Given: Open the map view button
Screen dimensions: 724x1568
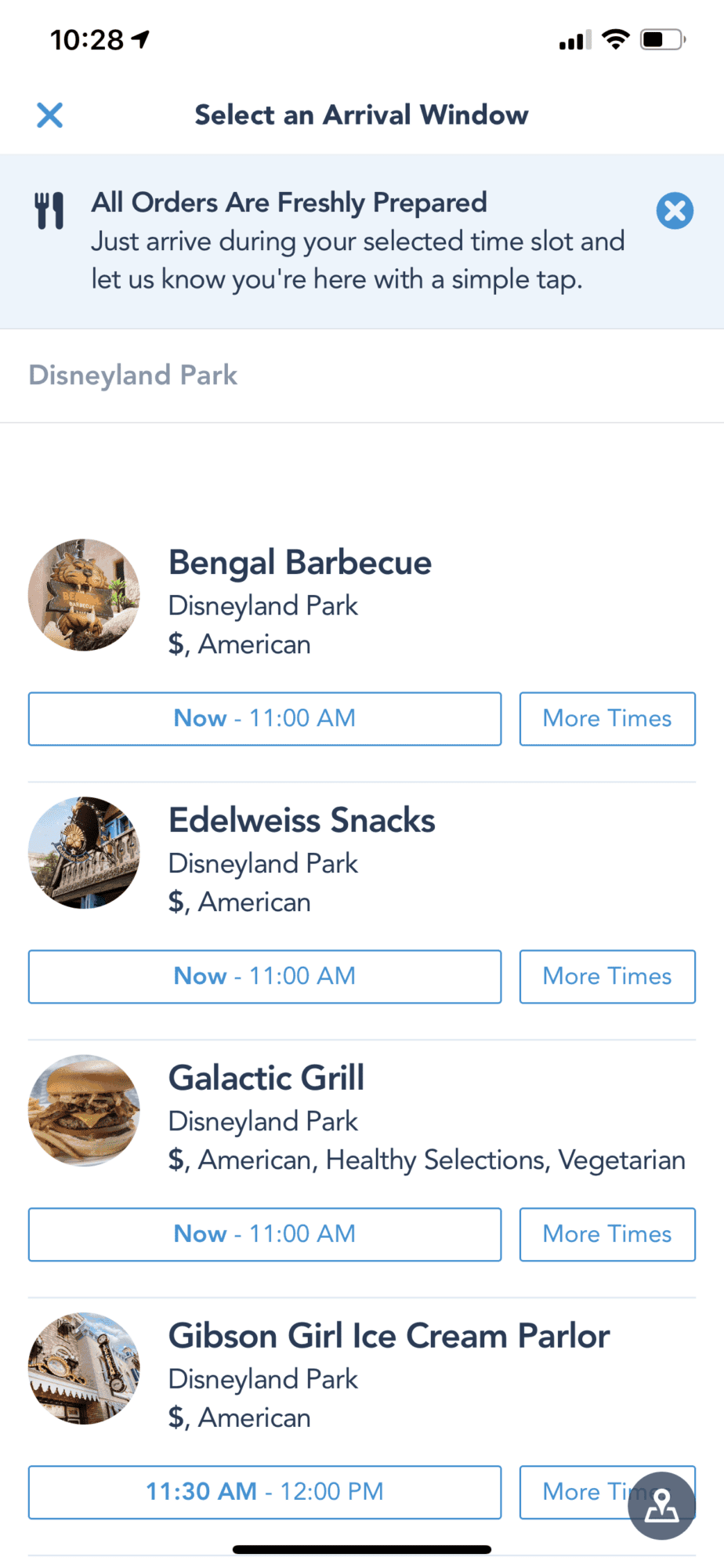Looking at the screenshot, I should [x=662, y=1505].
